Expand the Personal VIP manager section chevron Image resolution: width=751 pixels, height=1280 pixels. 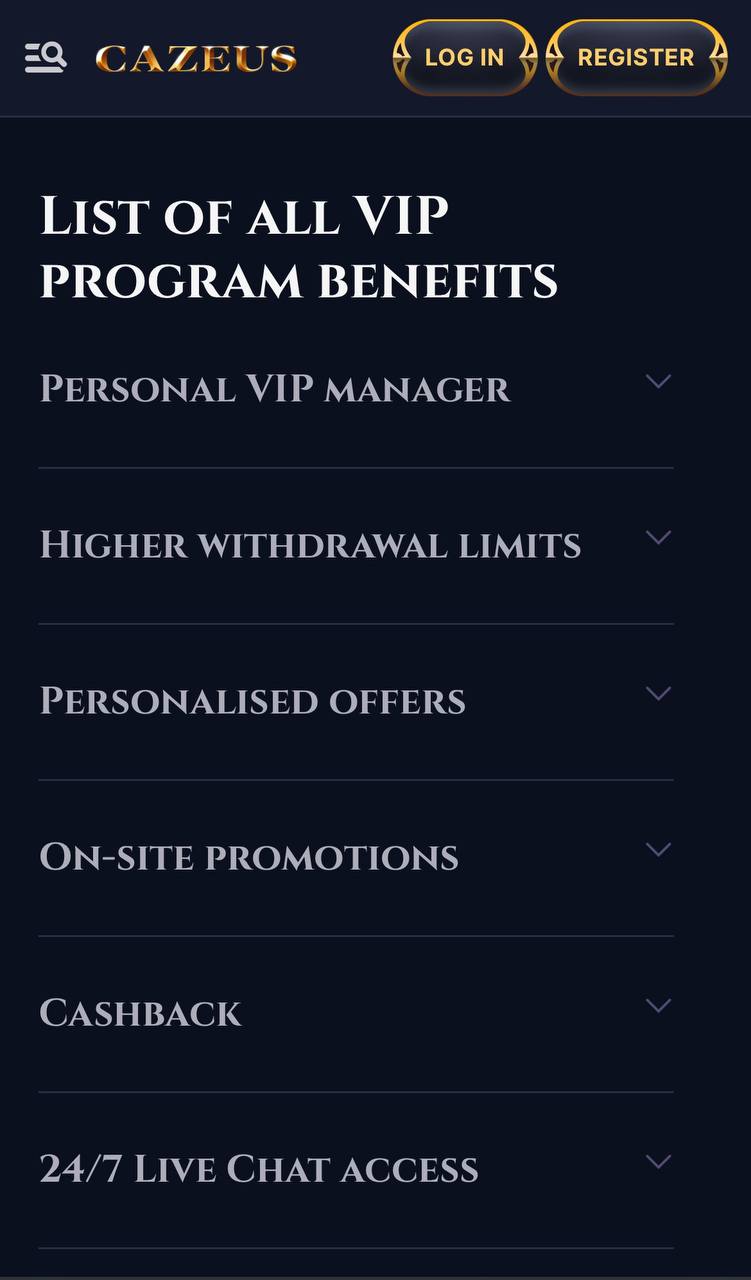click(x=659, y=381)
